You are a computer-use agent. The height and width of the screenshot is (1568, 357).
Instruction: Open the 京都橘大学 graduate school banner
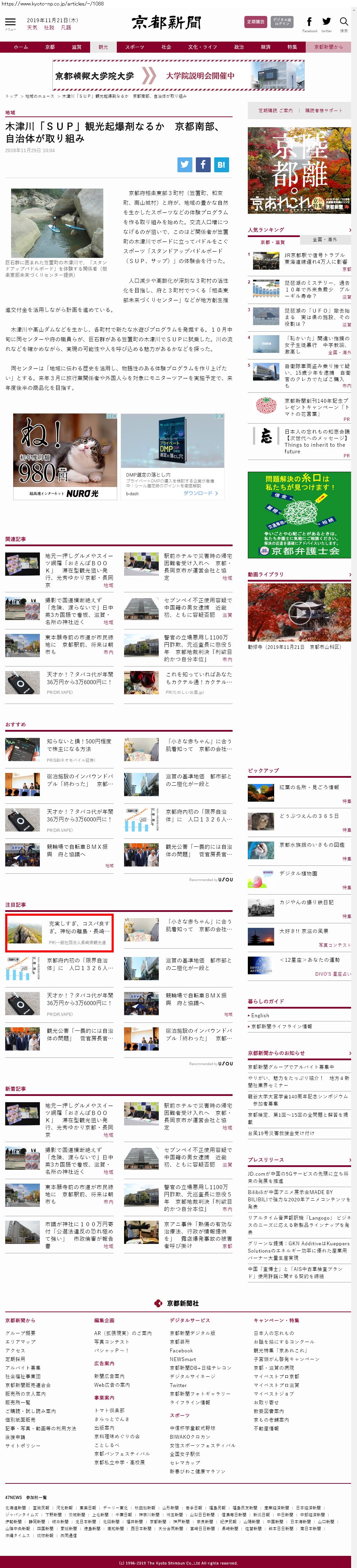click(178, 76)
